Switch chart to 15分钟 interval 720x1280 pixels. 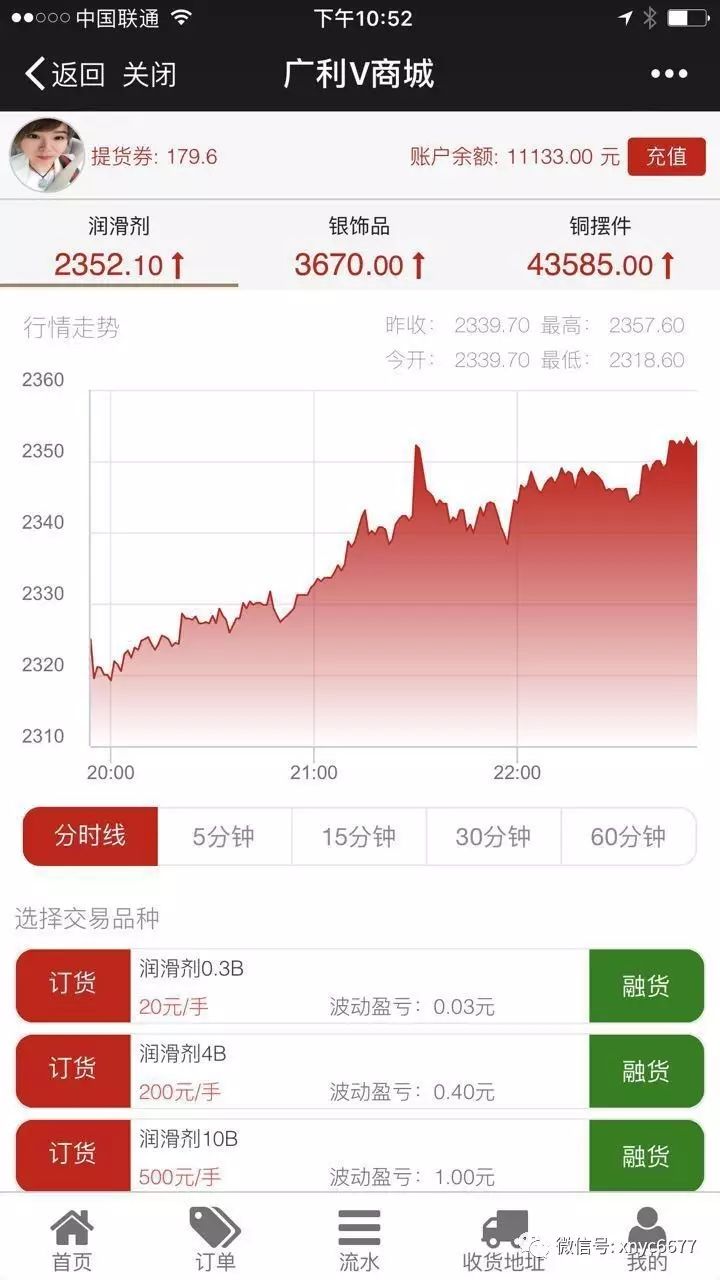pos(359,836)
